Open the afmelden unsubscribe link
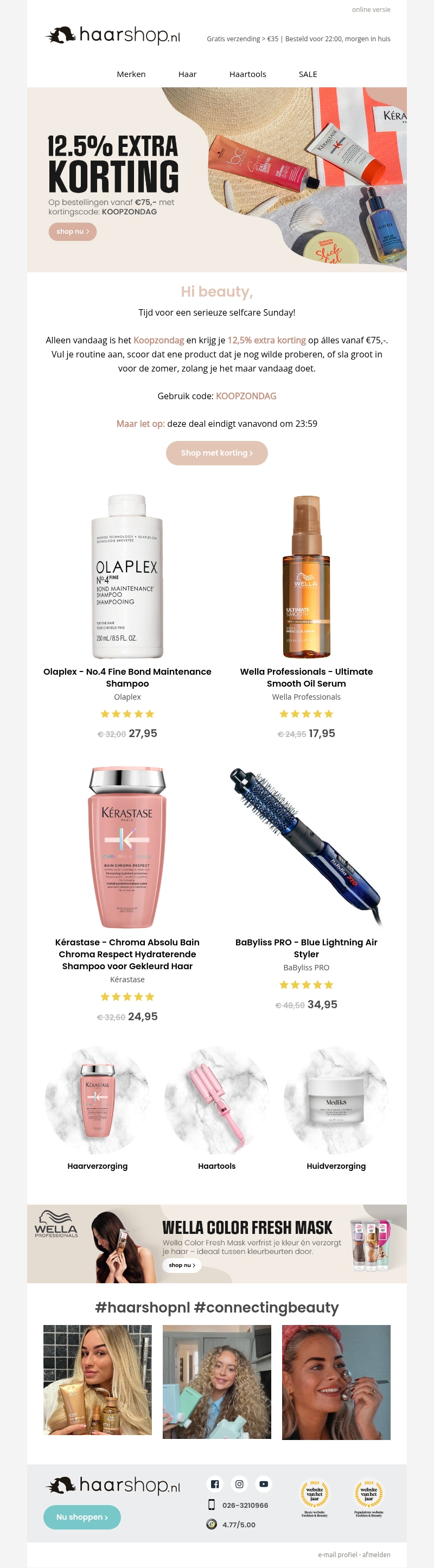The image size is (434, 1568). point(377,1554)
